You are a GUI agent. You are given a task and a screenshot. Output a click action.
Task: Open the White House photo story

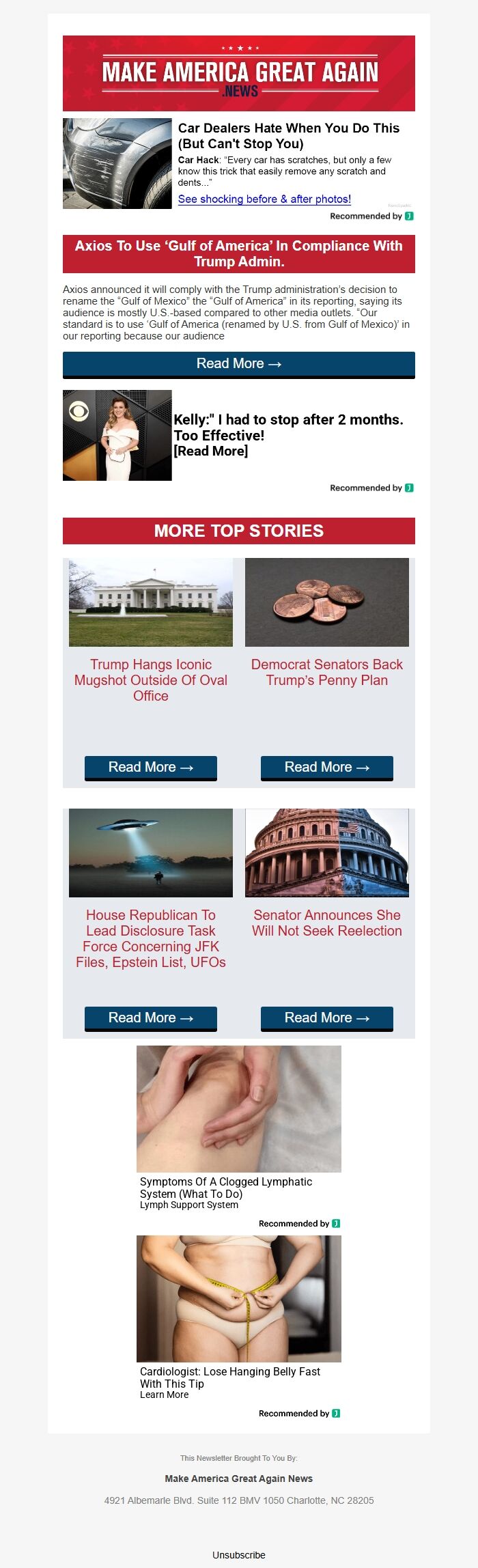click(150, 602)
